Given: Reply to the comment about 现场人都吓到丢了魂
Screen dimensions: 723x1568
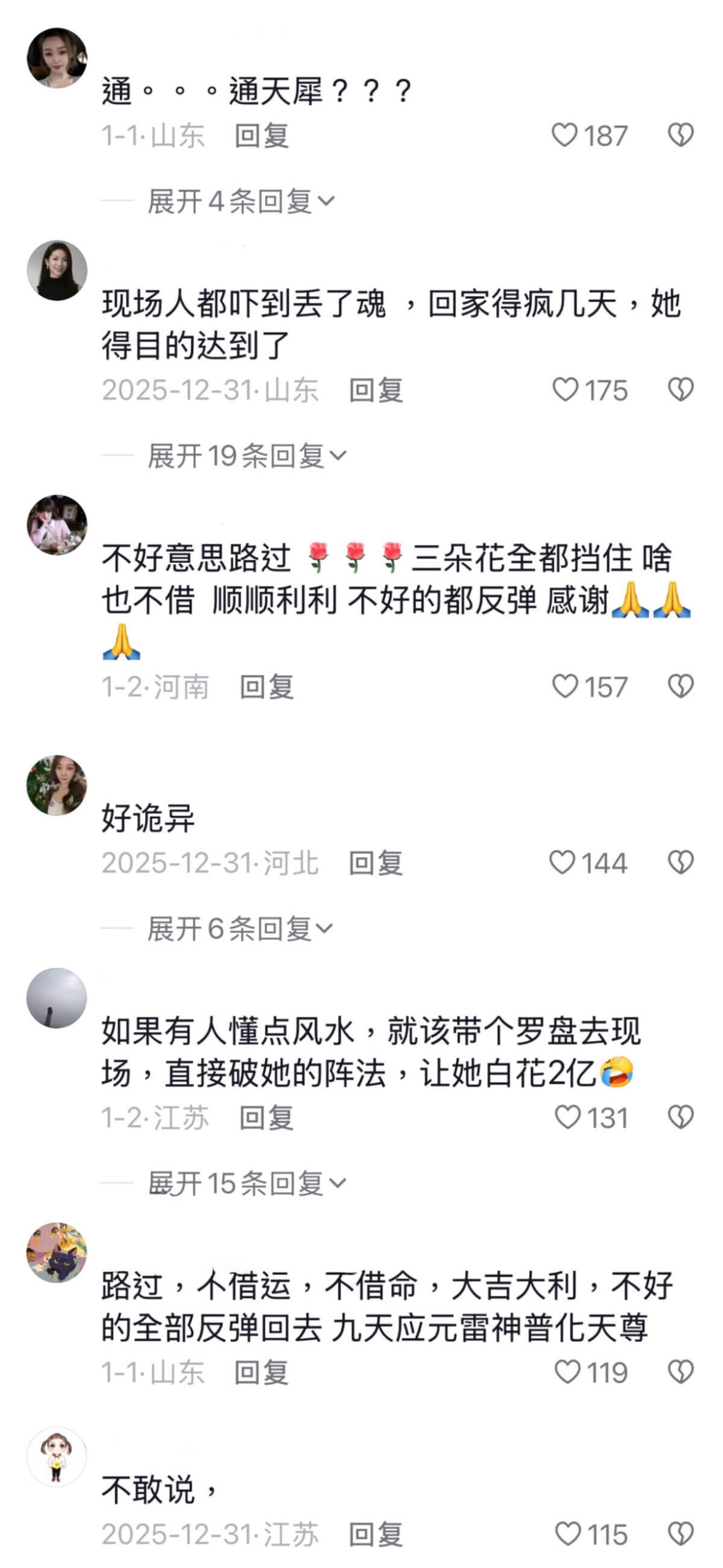Looking at the screenshot, I should (375, 390).
